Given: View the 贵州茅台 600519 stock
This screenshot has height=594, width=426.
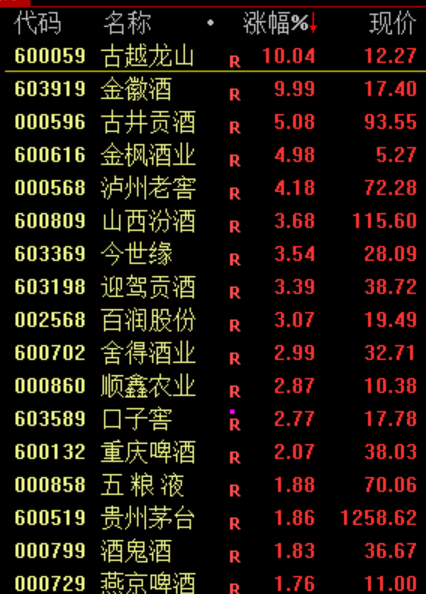Looking at the screenshot, I should click(213, 517).
